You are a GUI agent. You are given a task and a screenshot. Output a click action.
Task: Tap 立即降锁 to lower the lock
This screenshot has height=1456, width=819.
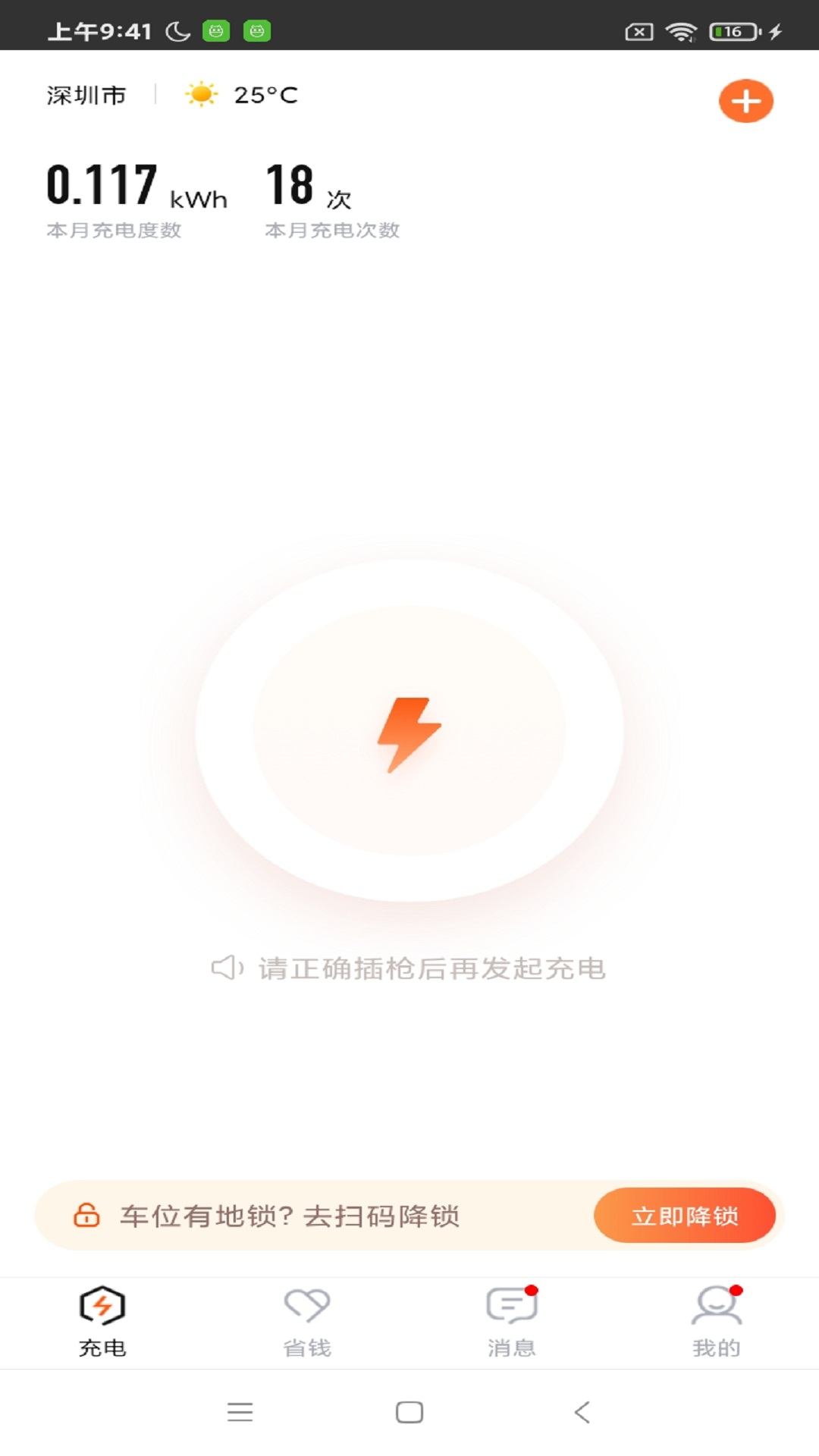click(x=685, y=1216)
